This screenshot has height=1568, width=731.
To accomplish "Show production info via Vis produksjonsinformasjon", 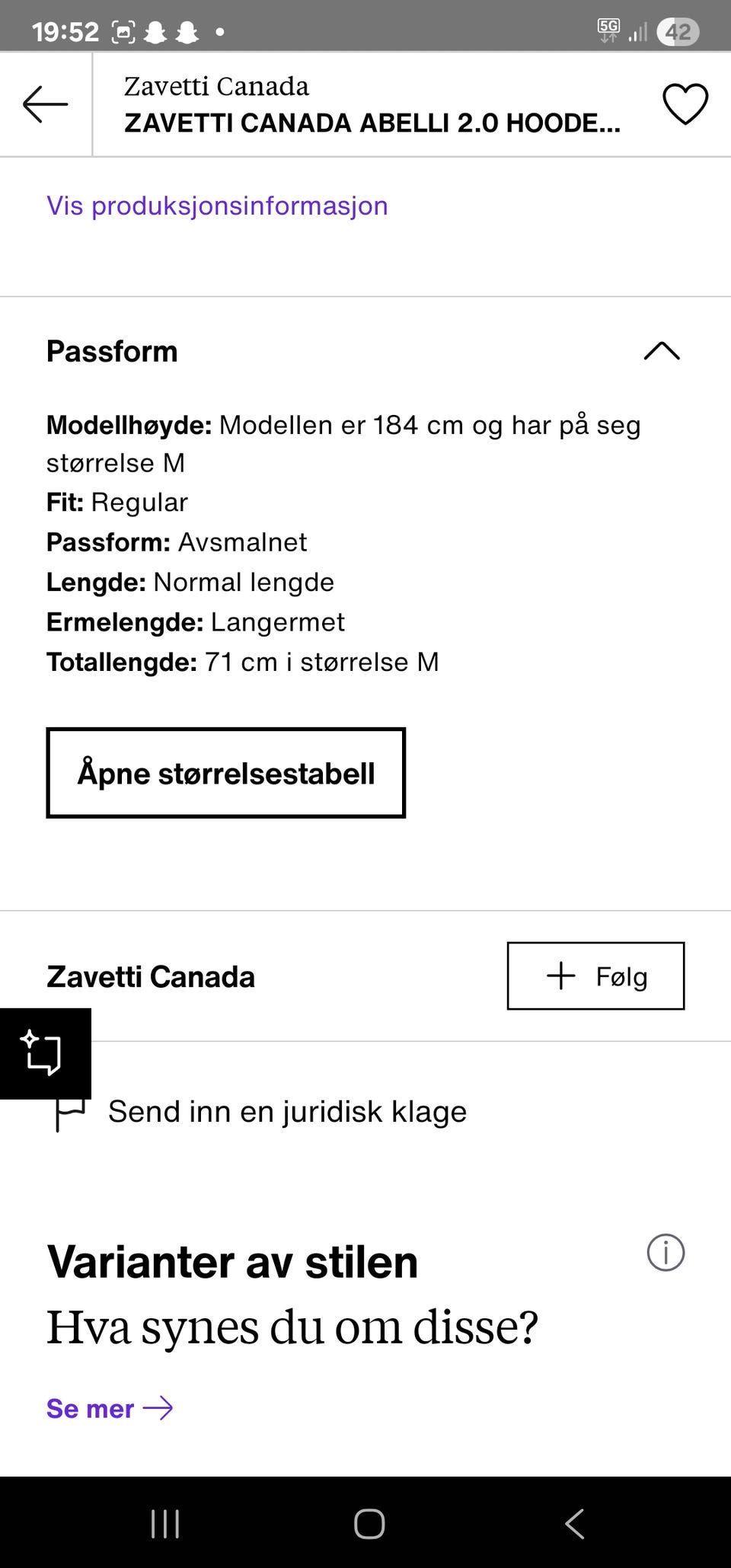I will point(216,206).
